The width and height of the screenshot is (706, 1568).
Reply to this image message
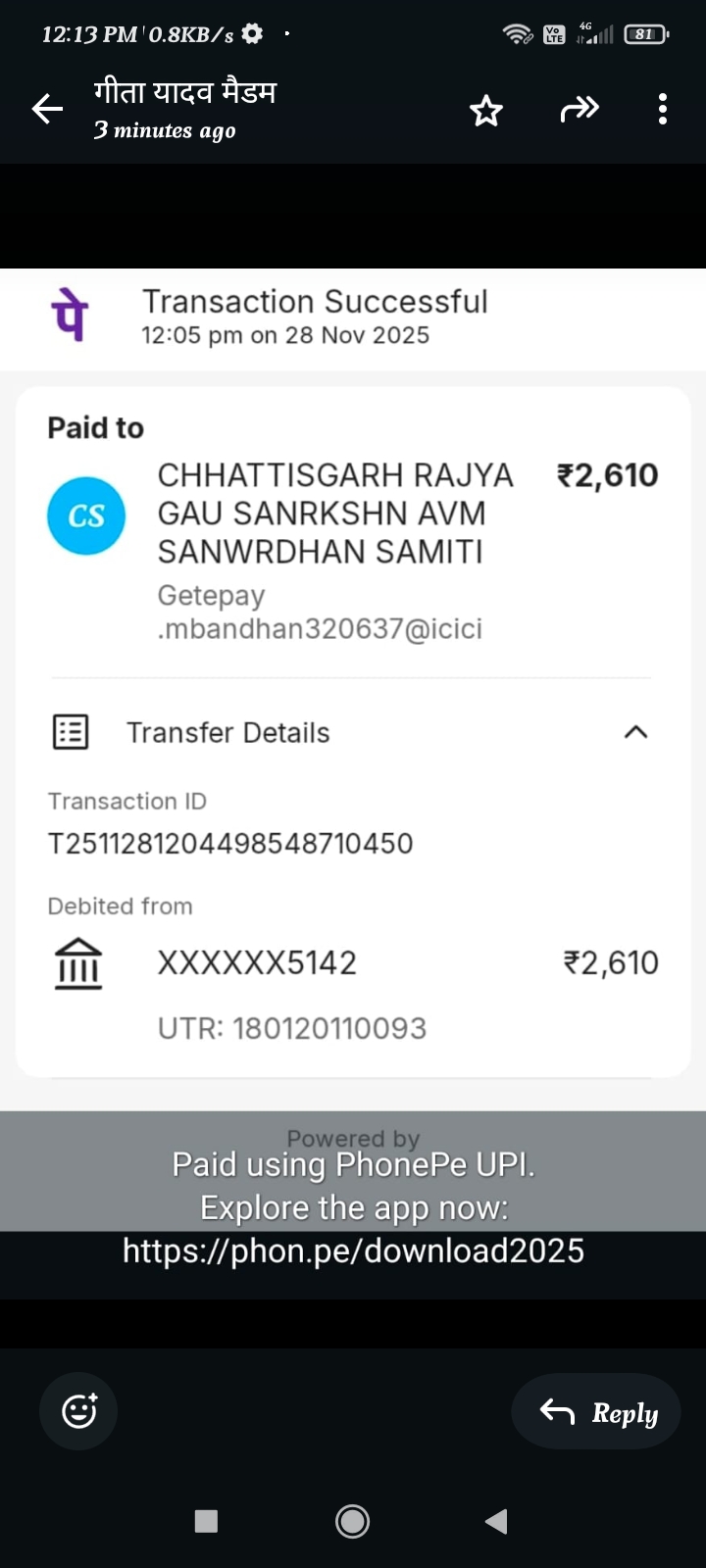coord(596,1411)
